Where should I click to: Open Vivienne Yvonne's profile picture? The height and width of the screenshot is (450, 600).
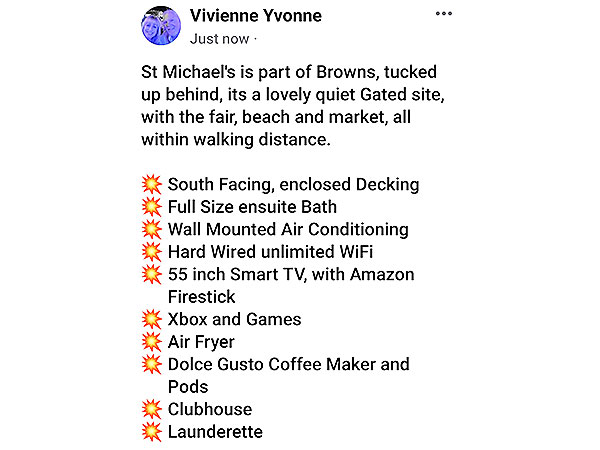point(161,25)
